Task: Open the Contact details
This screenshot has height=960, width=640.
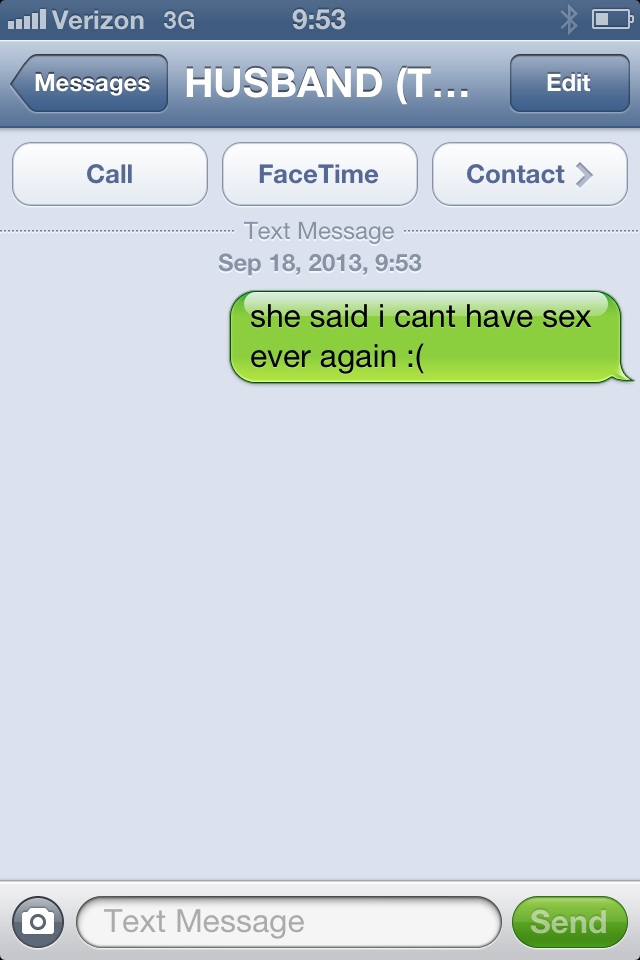Action: [529, 174]
